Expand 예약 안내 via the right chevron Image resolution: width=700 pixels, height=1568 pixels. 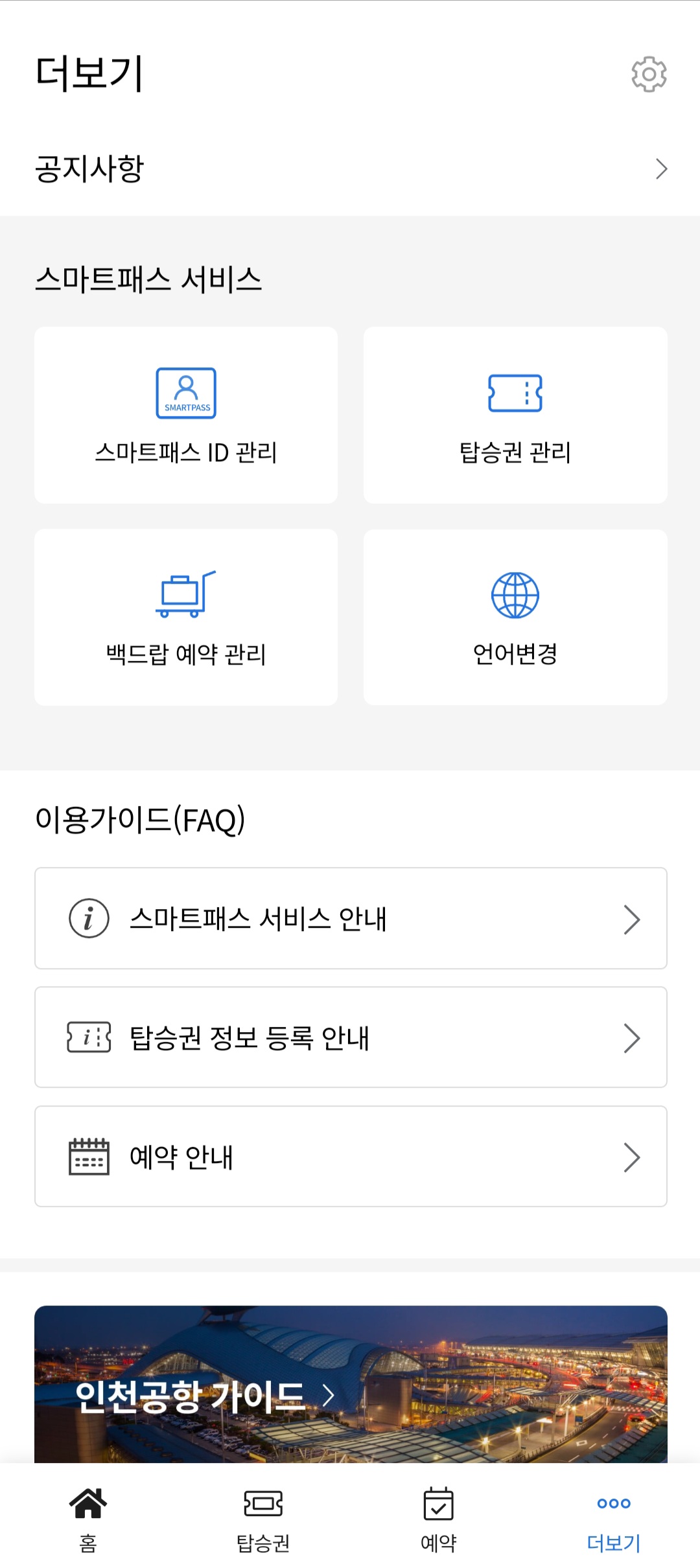[x=632, y=1156]
